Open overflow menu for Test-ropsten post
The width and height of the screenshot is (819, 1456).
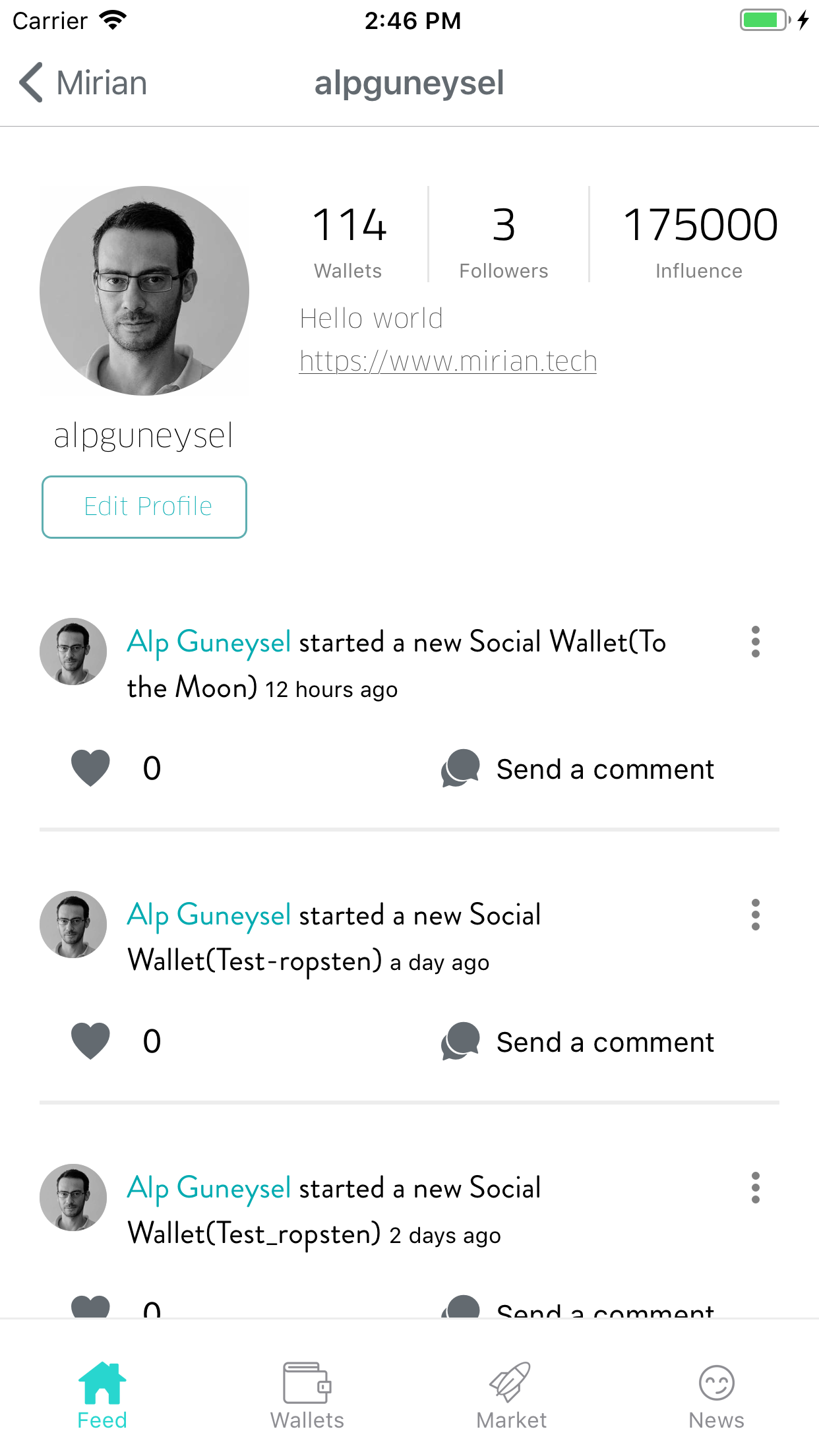756,915
